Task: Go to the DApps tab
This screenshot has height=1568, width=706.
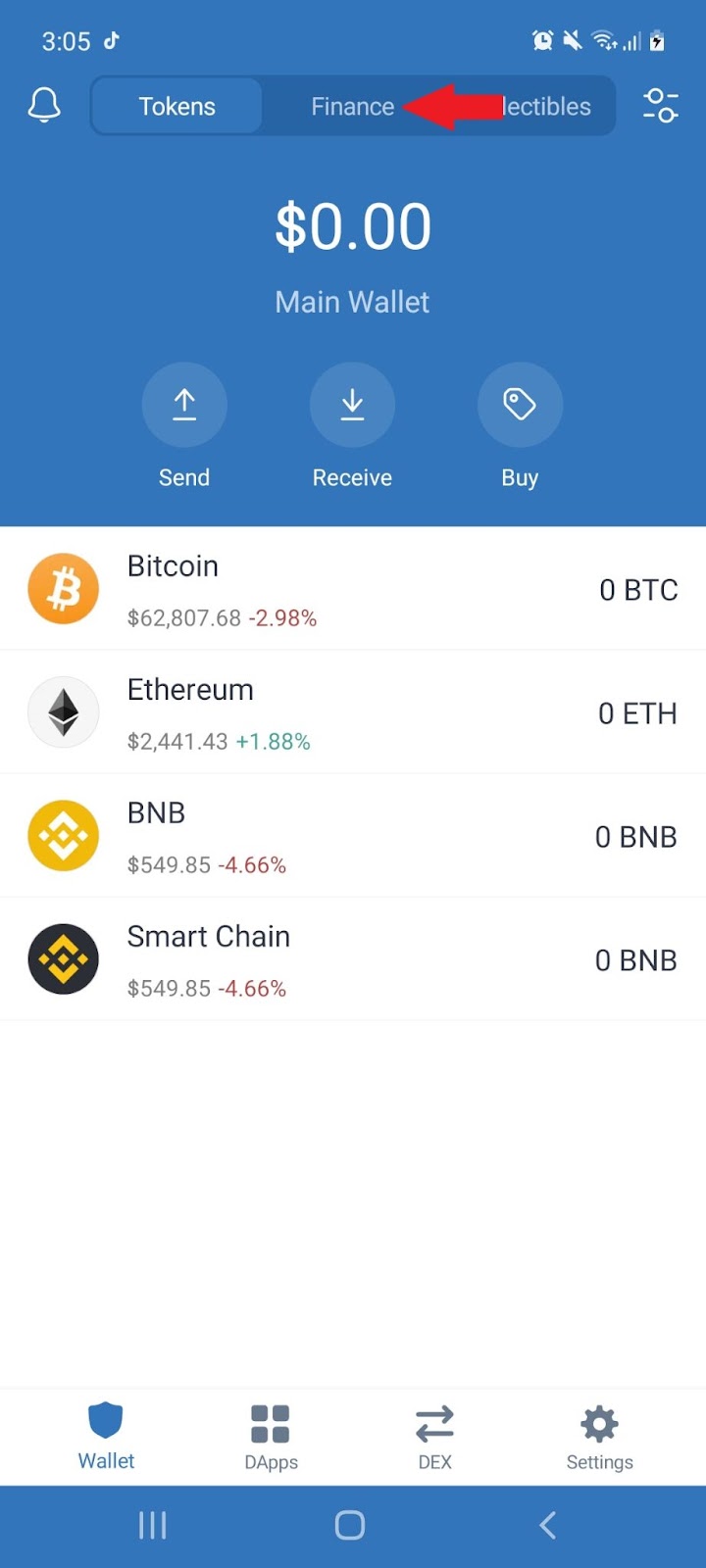Action: tap(271, 1436)
